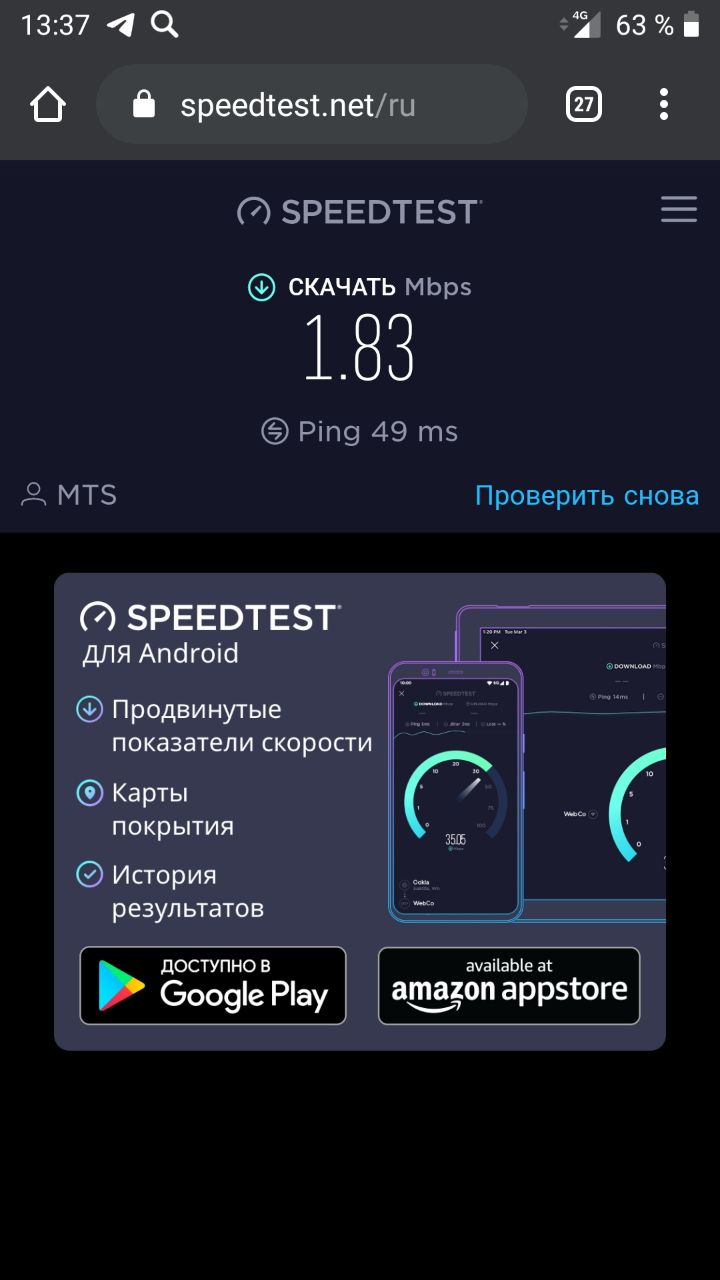Image resolution: width=720 pixels, height=1280 pixels.
Task: Open the tab switcher showing 27 tabs
Action: [x=584, y=105]
